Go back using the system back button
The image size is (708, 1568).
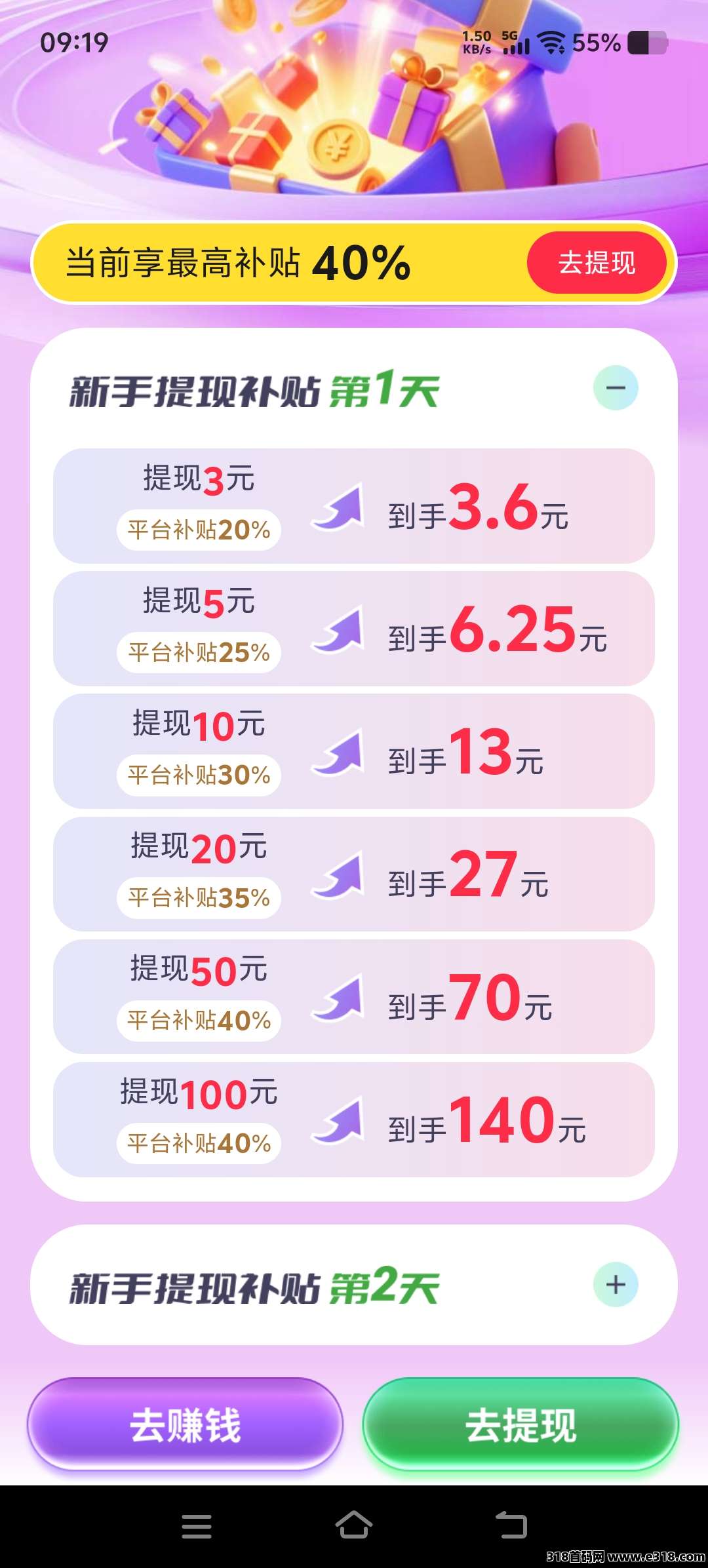(511, 1525)
